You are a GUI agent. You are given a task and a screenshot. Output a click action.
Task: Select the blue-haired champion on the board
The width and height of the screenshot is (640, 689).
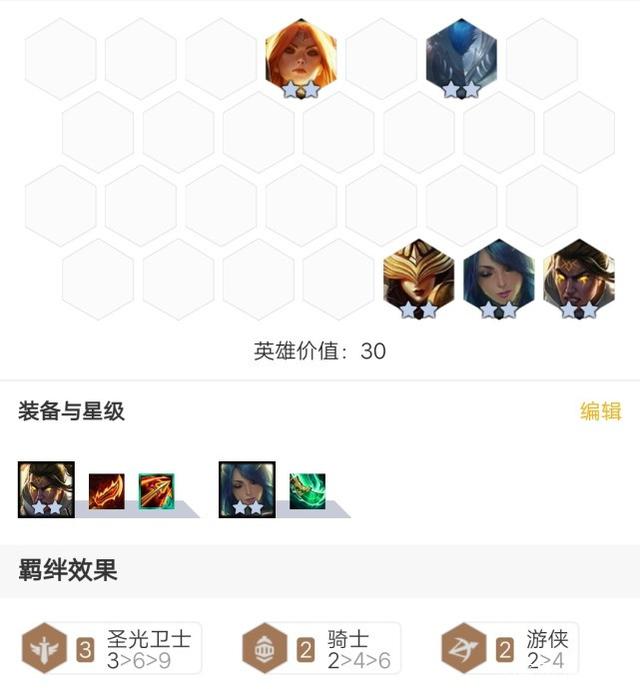click(x=499, y=278)
